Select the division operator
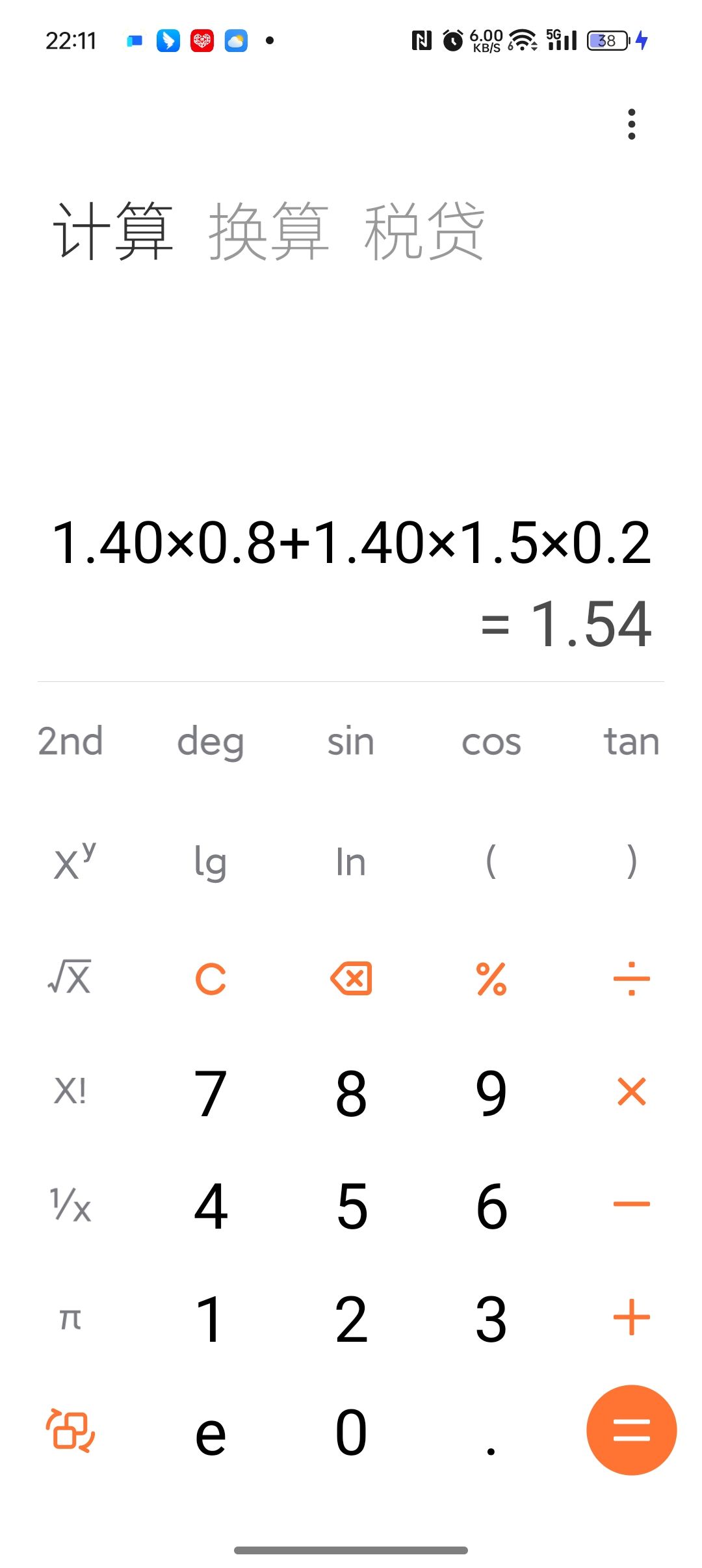This screenshot has height=1568, width=702. coord(631,979)
